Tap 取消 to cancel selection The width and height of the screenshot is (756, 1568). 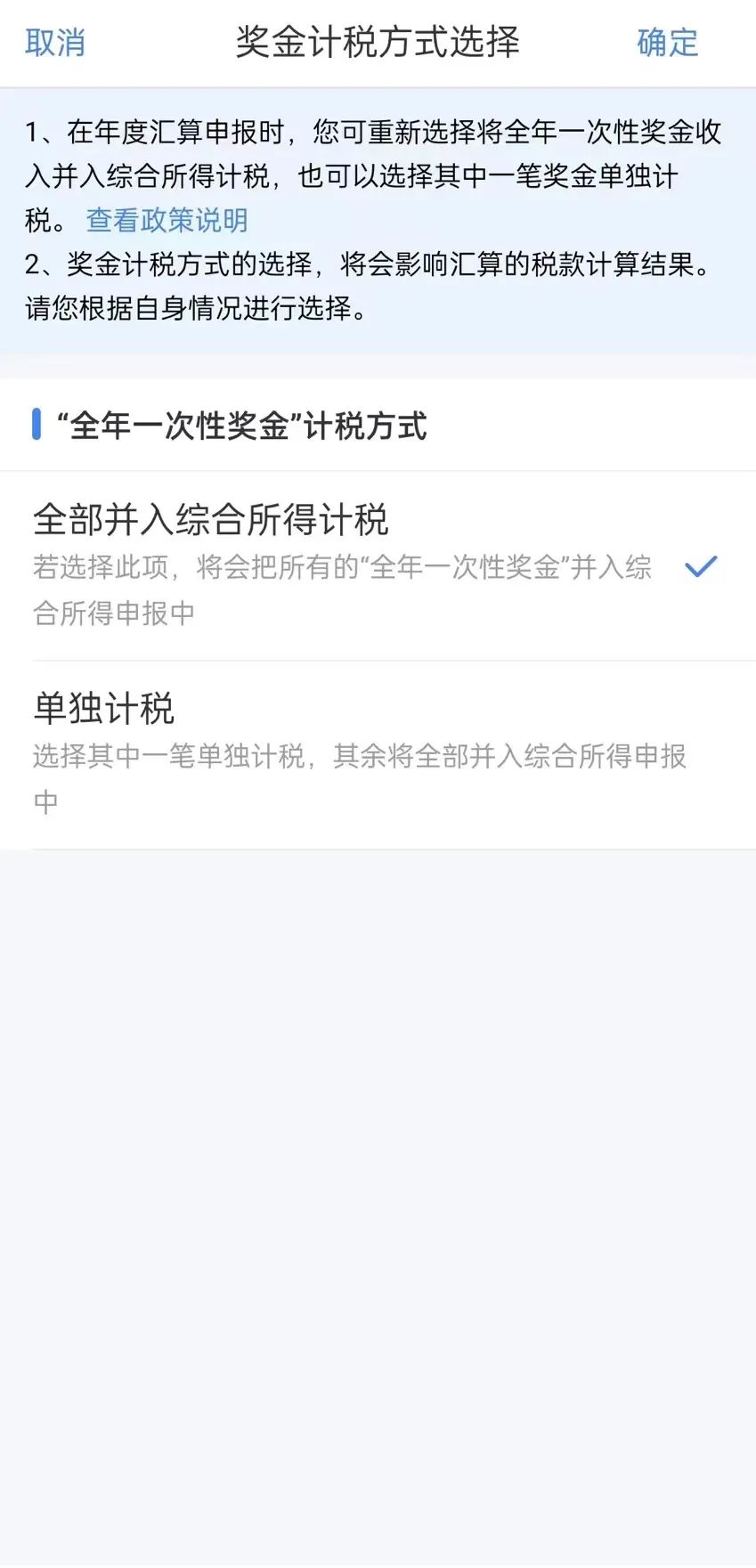[55, 43]
